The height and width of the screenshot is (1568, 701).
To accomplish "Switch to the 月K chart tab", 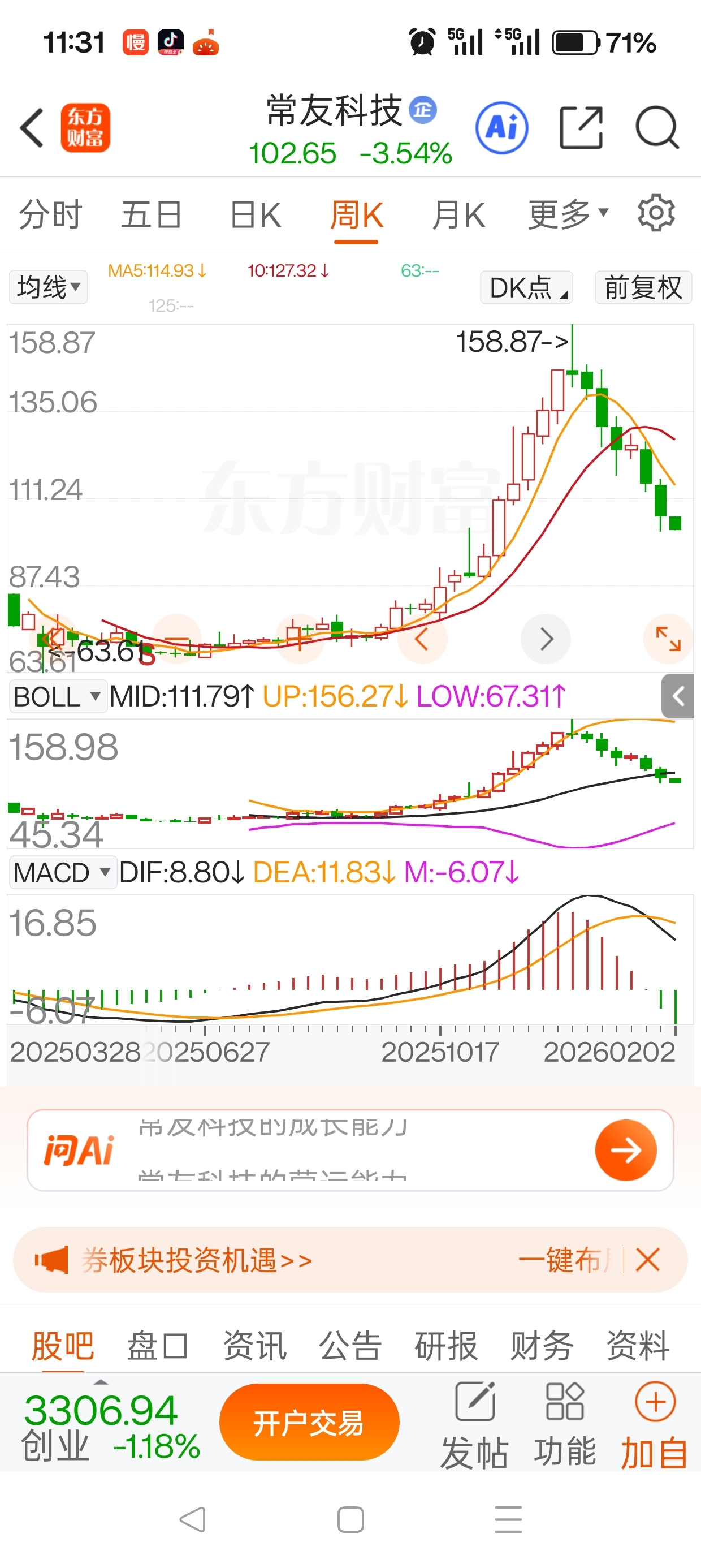I will coord(458,215).
